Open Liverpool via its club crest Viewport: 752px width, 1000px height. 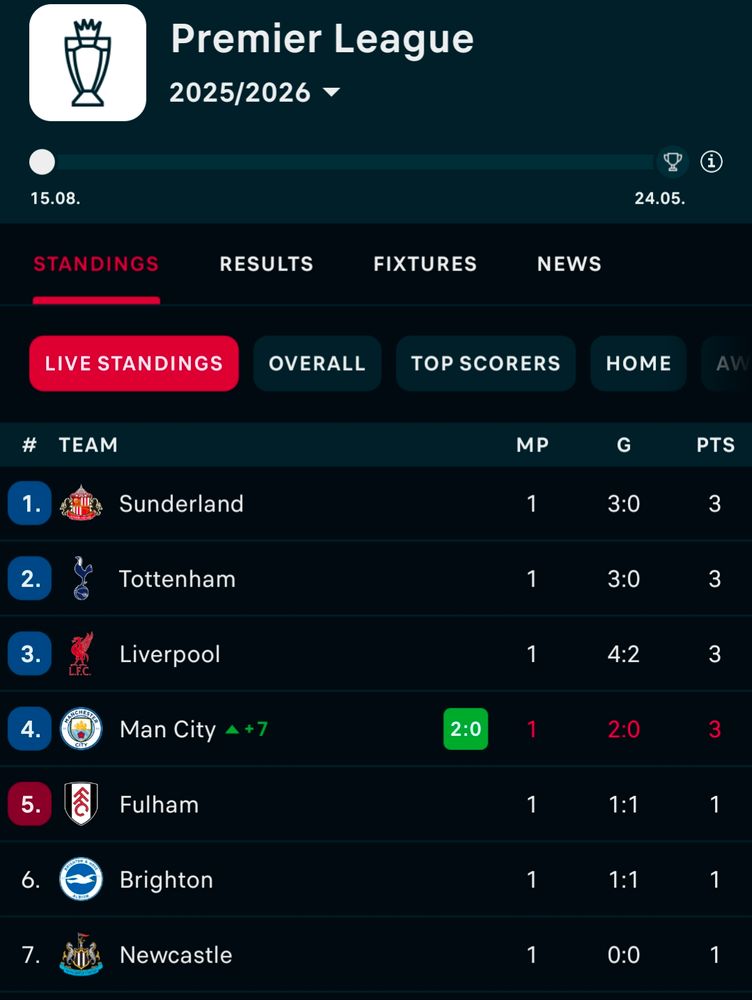[x=80, y=654]
